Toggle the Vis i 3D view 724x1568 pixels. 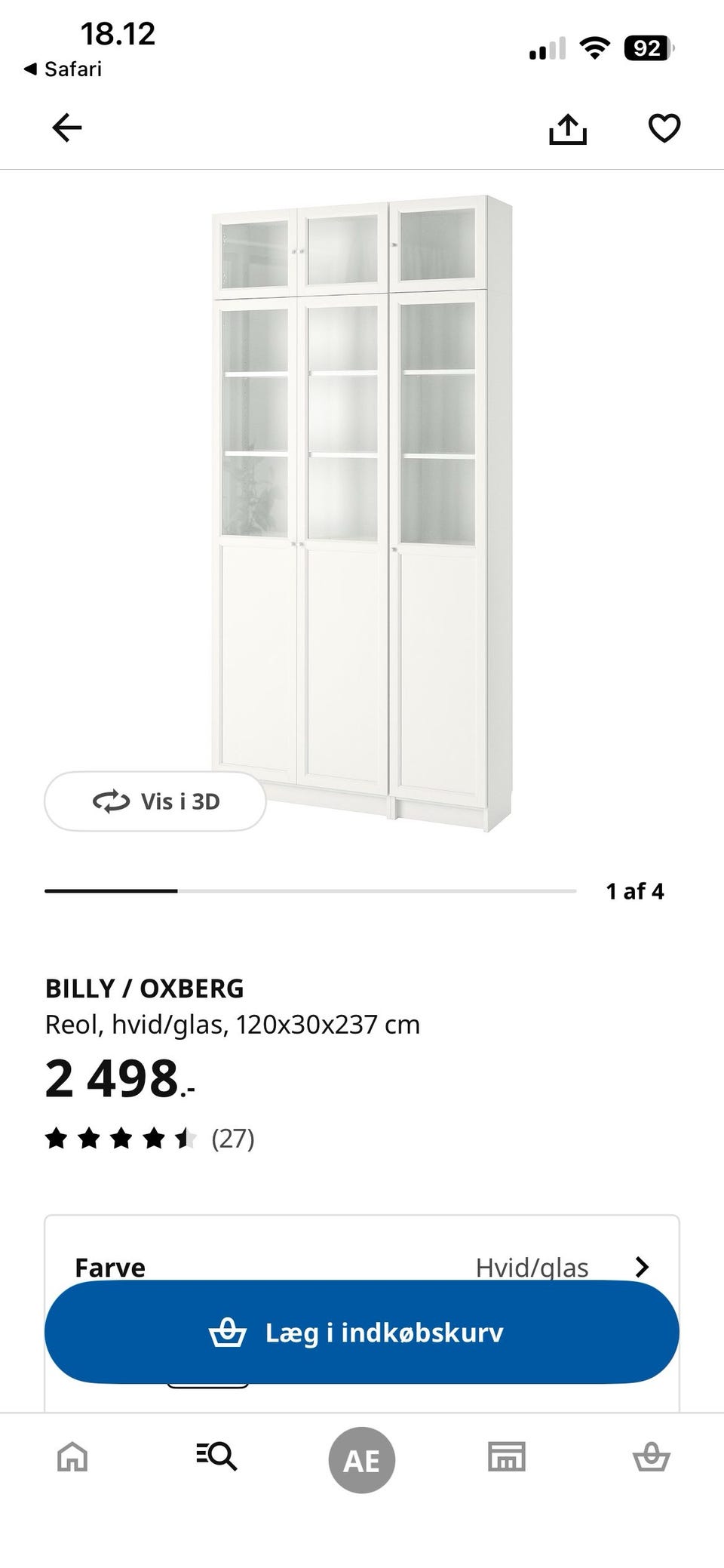click(155, 802)
